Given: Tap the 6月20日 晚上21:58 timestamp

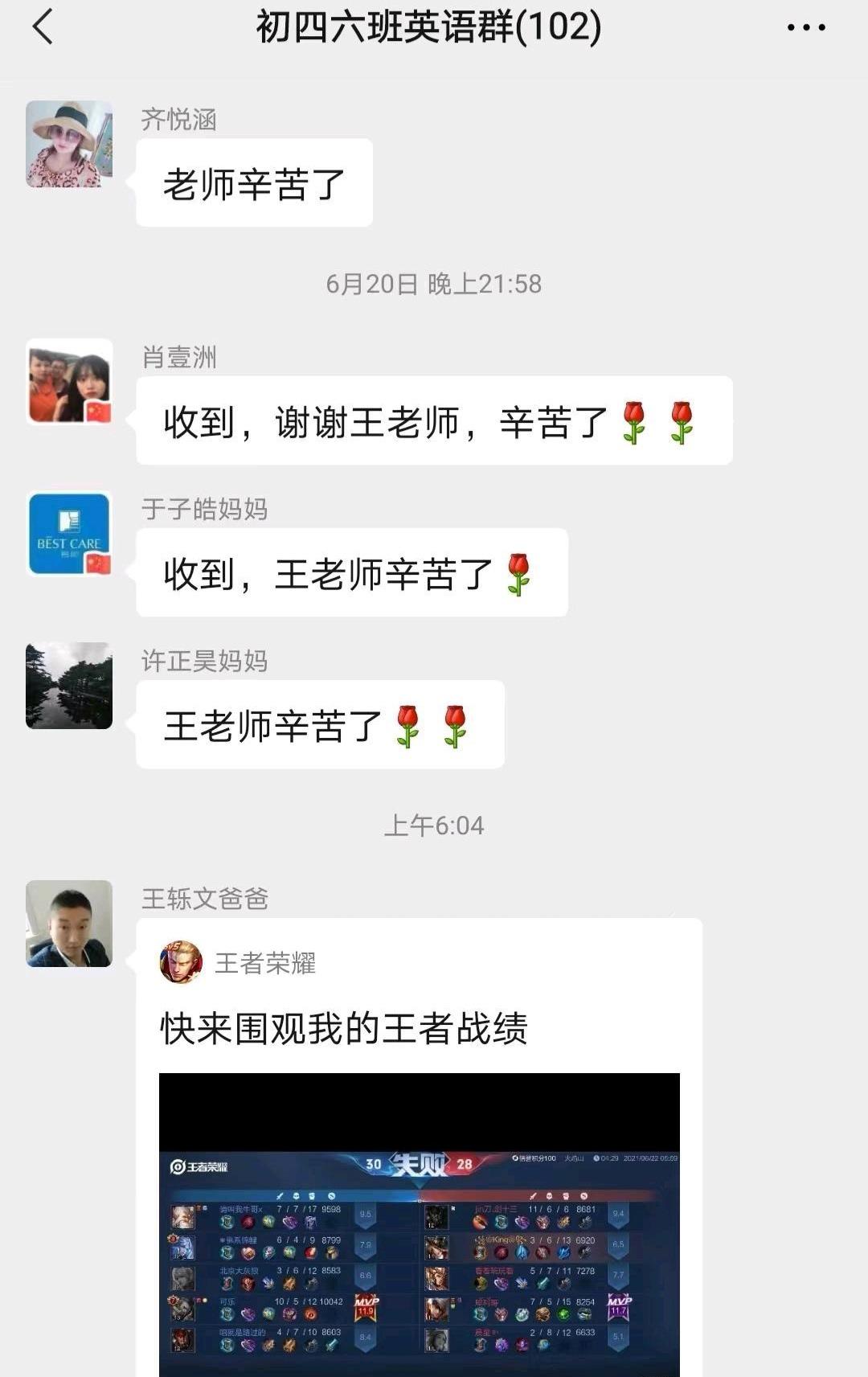Looking at the screenshot, I should click(434, 283).
